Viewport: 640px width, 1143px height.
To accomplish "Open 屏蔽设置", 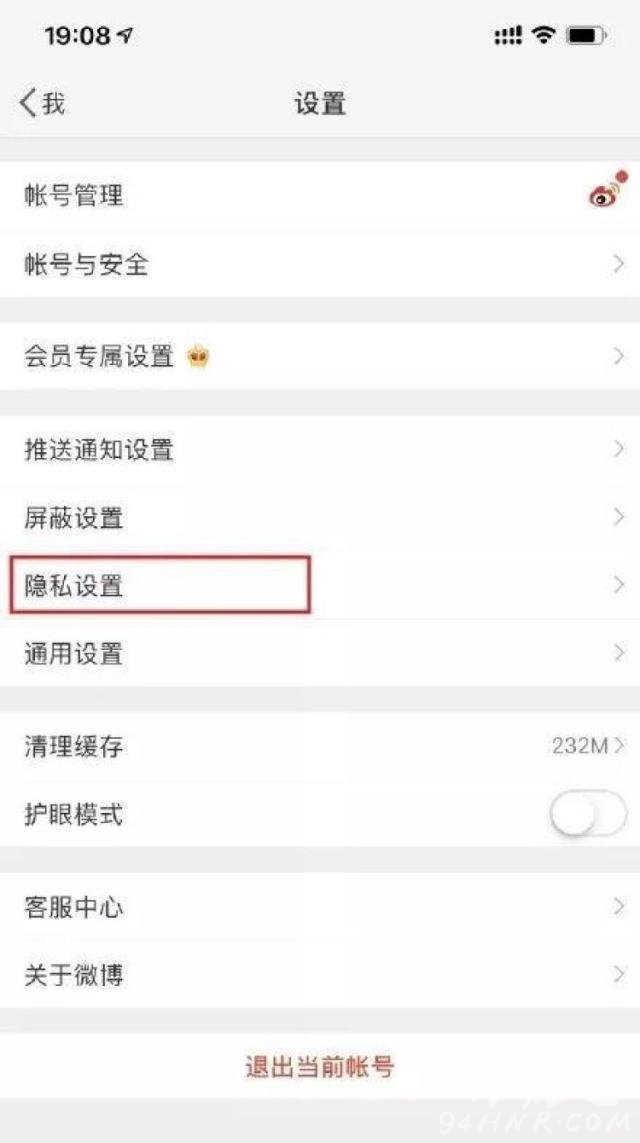I will [320, 518].
